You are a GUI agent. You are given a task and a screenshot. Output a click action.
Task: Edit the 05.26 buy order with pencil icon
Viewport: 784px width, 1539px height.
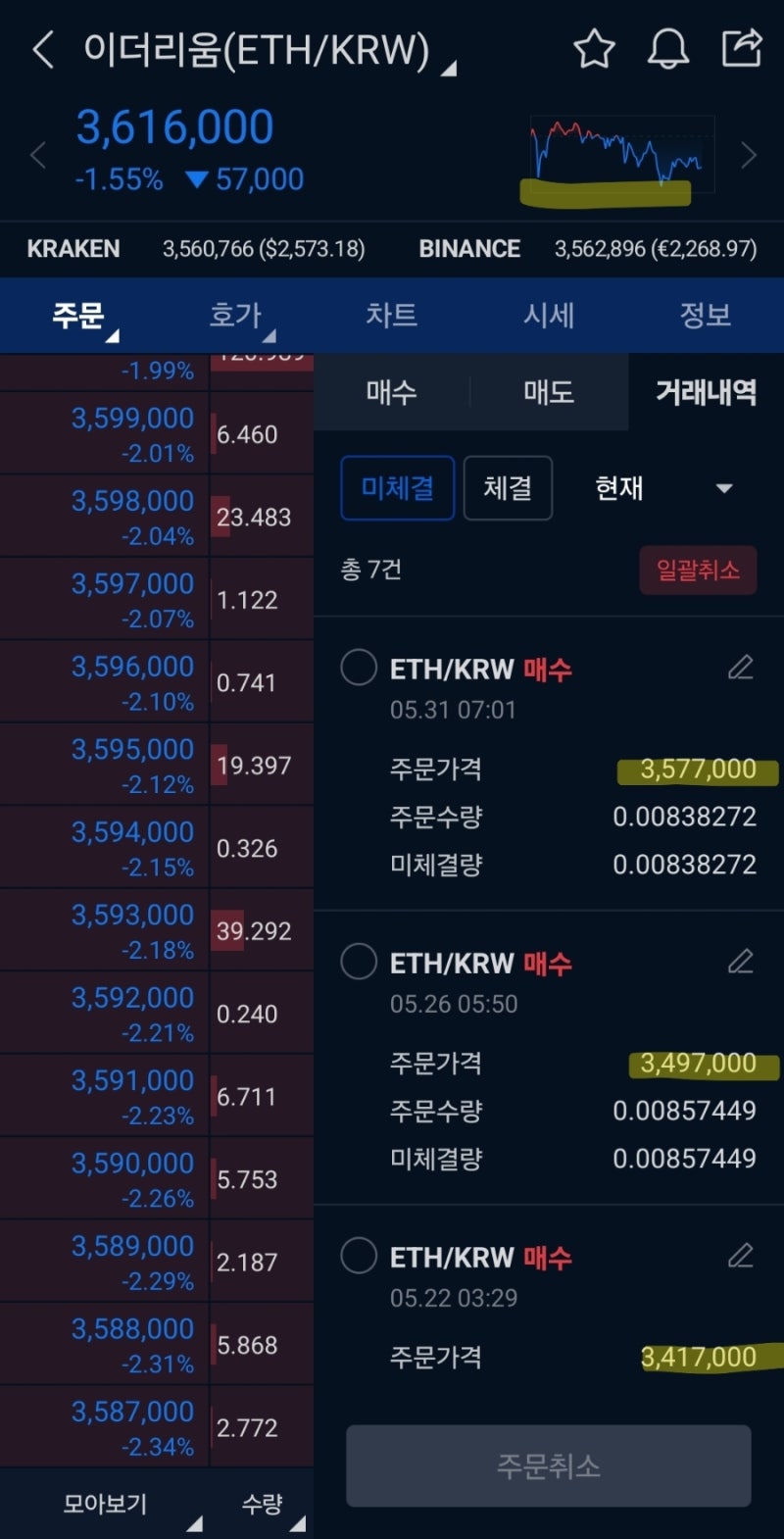click(x=741, y=961)
